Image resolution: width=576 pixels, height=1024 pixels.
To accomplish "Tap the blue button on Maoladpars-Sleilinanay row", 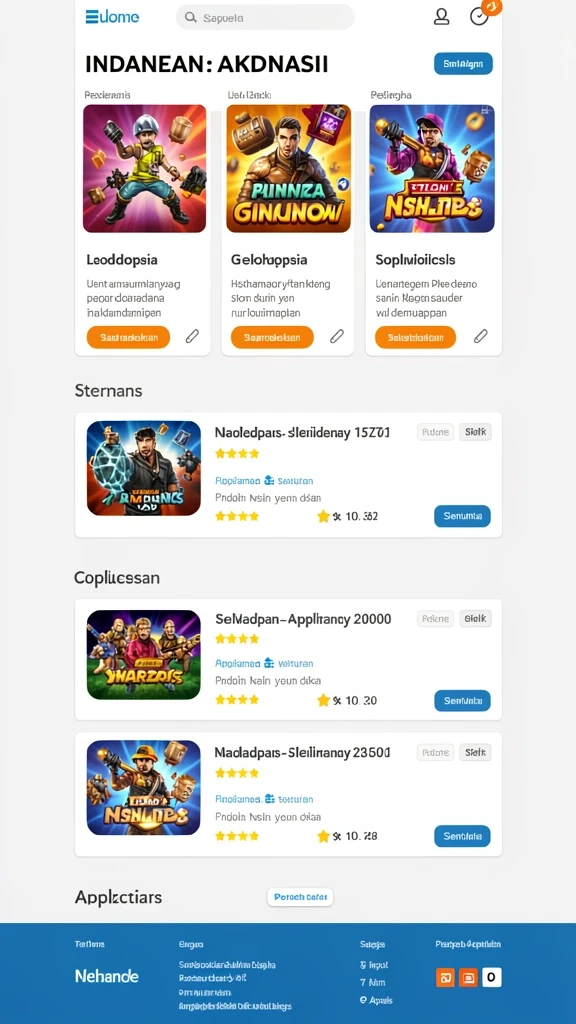I will click(462, 836).
